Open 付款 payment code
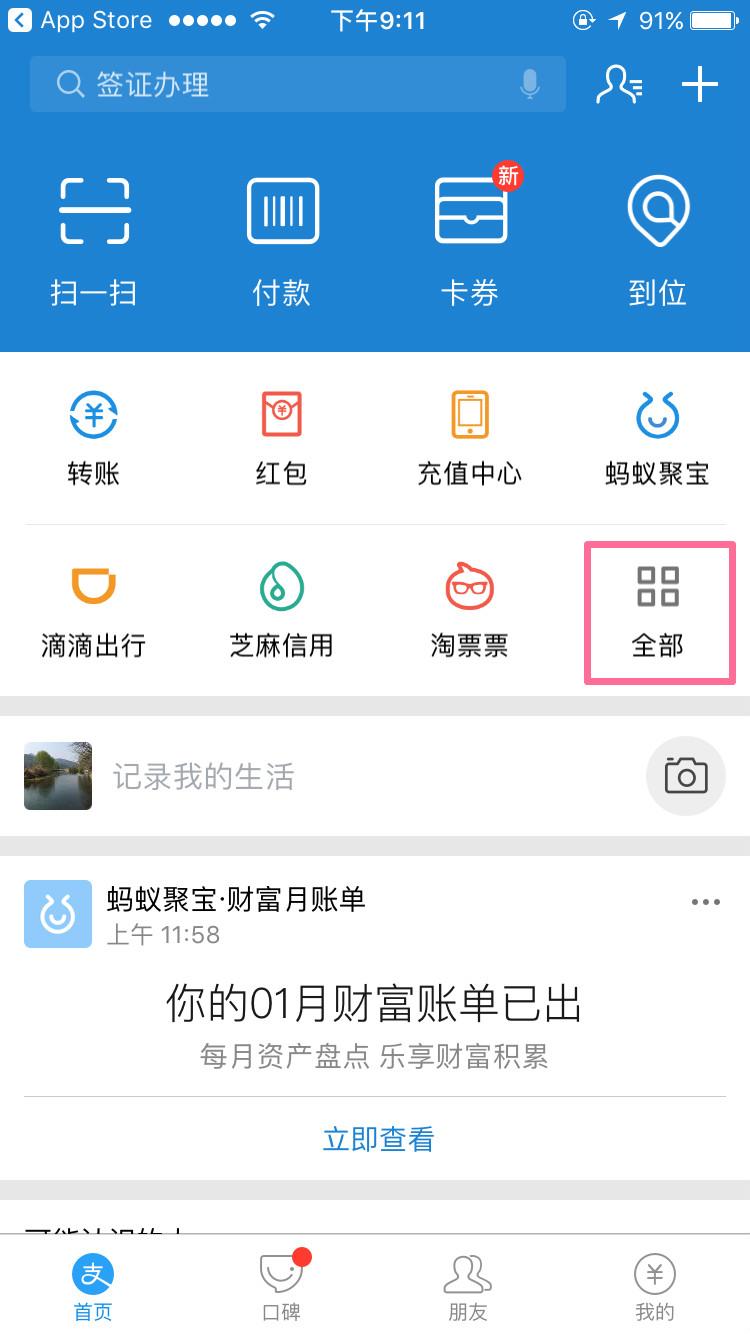Screen dimensions: 750x1334 pyautogui.click(x=282, y=240)
